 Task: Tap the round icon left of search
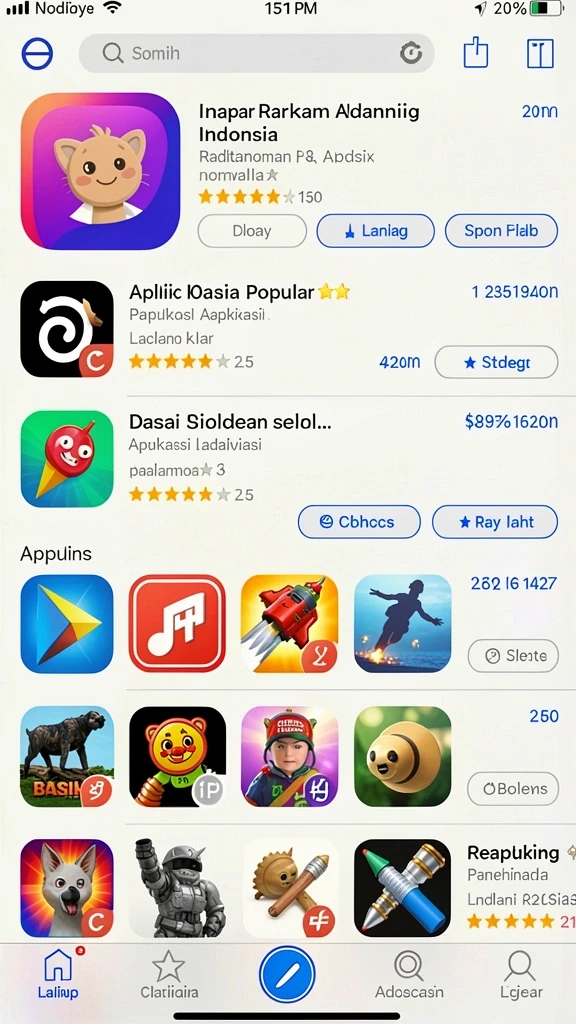[x=37, y=54]
